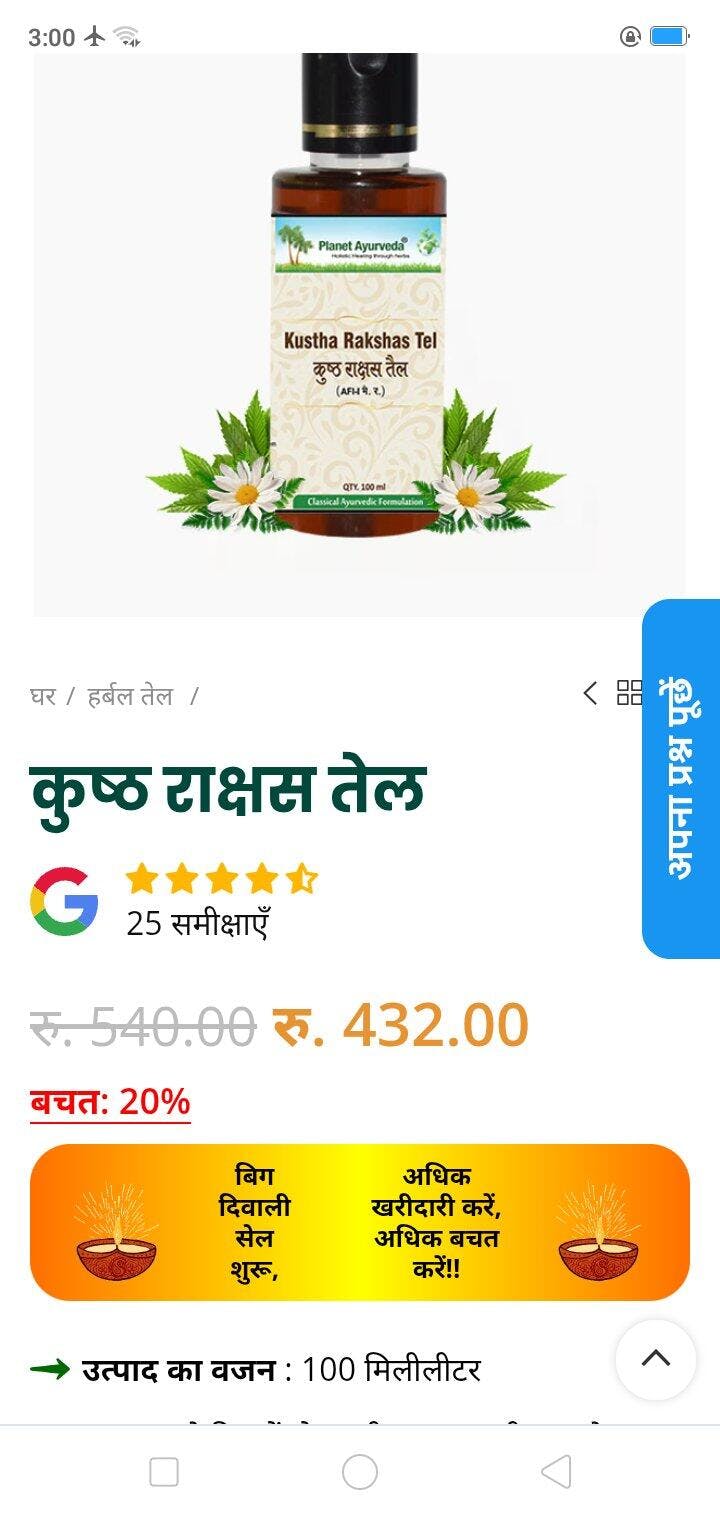Tap the अपना प्रश्न पूछें side button

(x=681, y=778)
